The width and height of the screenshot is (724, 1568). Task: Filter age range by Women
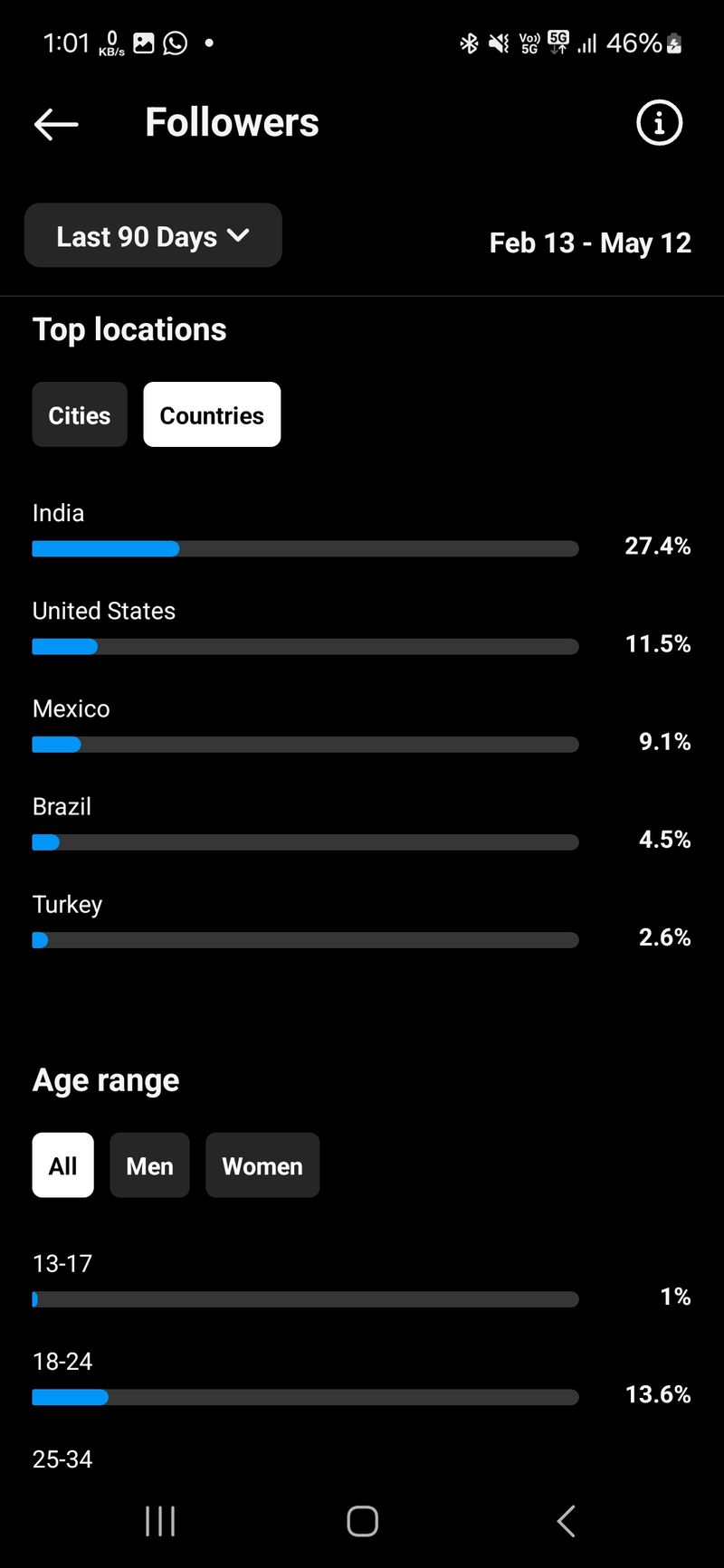pyautogui.click(x=262, y=1165)
